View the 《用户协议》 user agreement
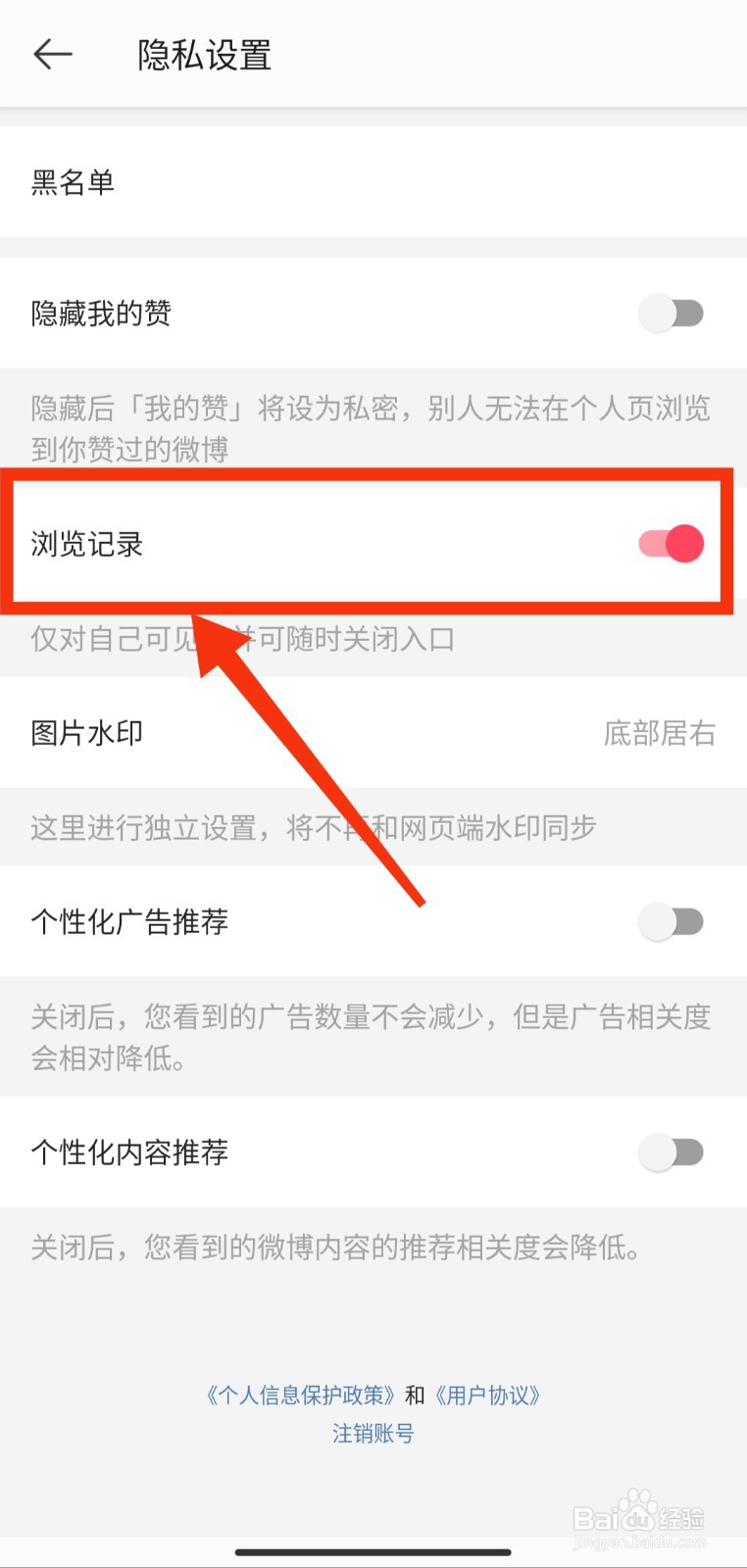Screen dimensions: 747x1568 [489, 1396]
